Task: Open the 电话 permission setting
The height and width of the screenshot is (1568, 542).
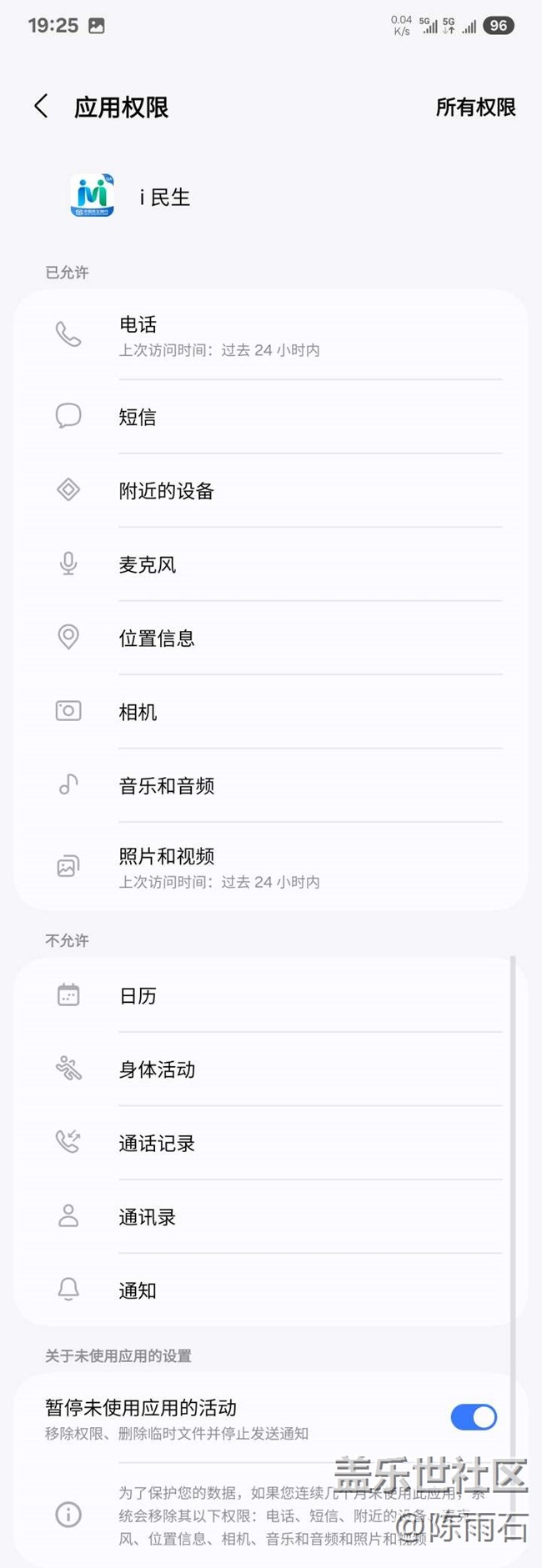Action: pyautogui.click(x=270, y=335)
